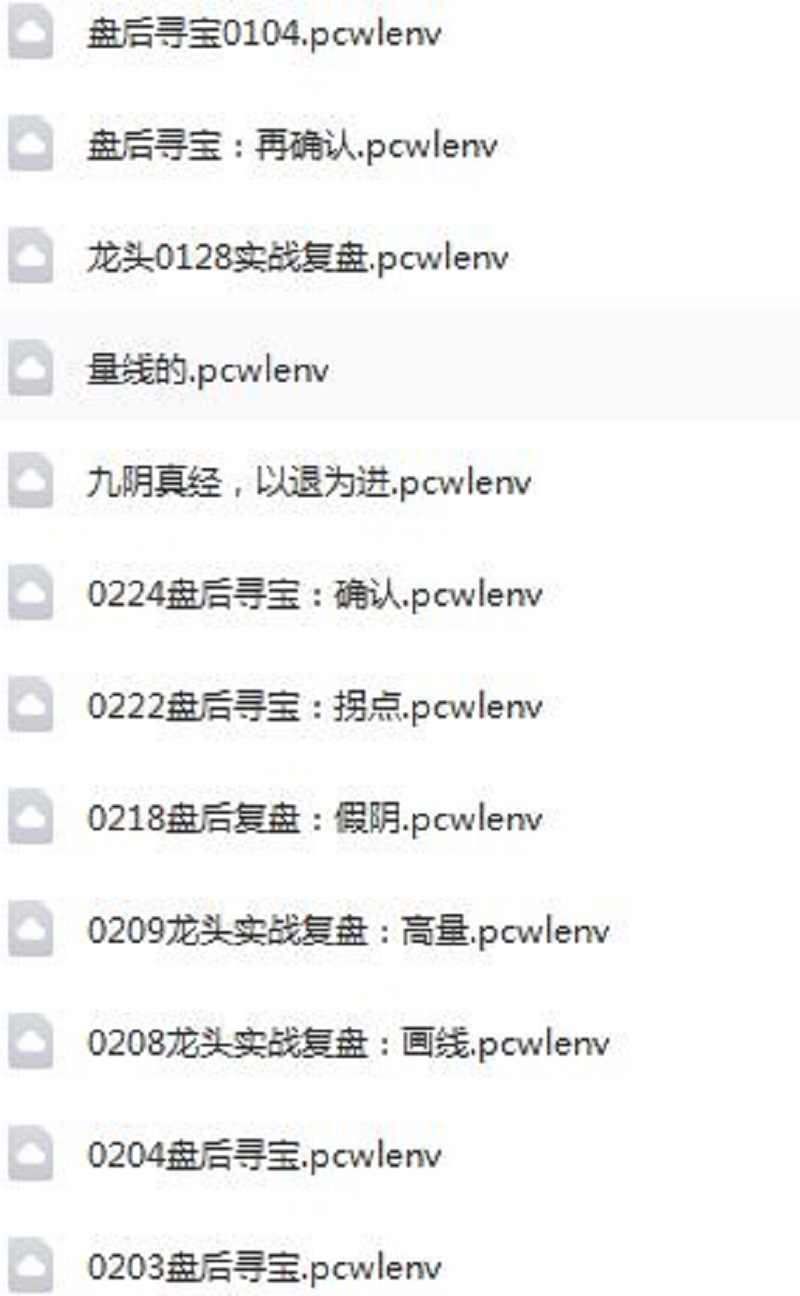Open 九阴真经,以退为进.pcwlenv
The image size is (800, 1296).
tap(309, 483)
